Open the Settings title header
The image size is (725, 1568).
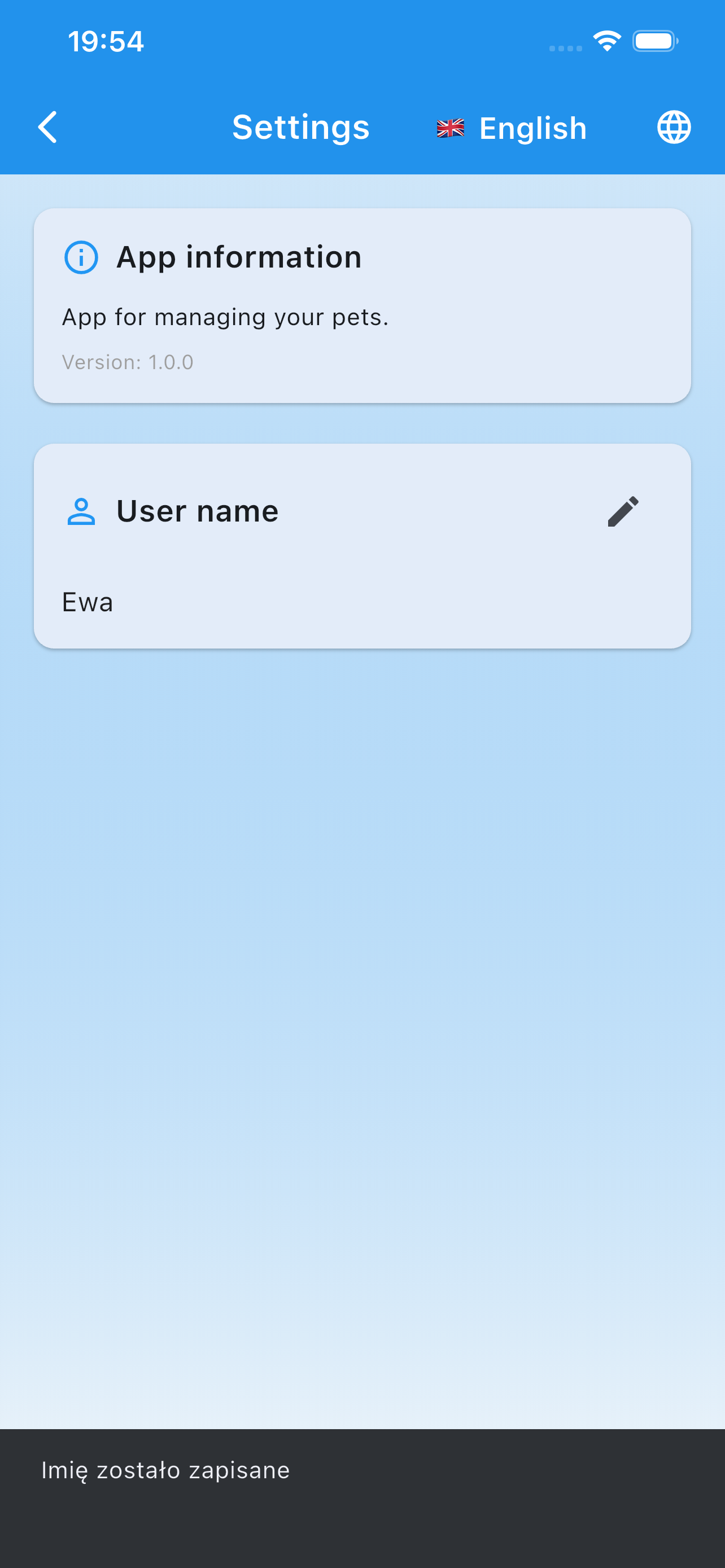[x=301, y=127]
